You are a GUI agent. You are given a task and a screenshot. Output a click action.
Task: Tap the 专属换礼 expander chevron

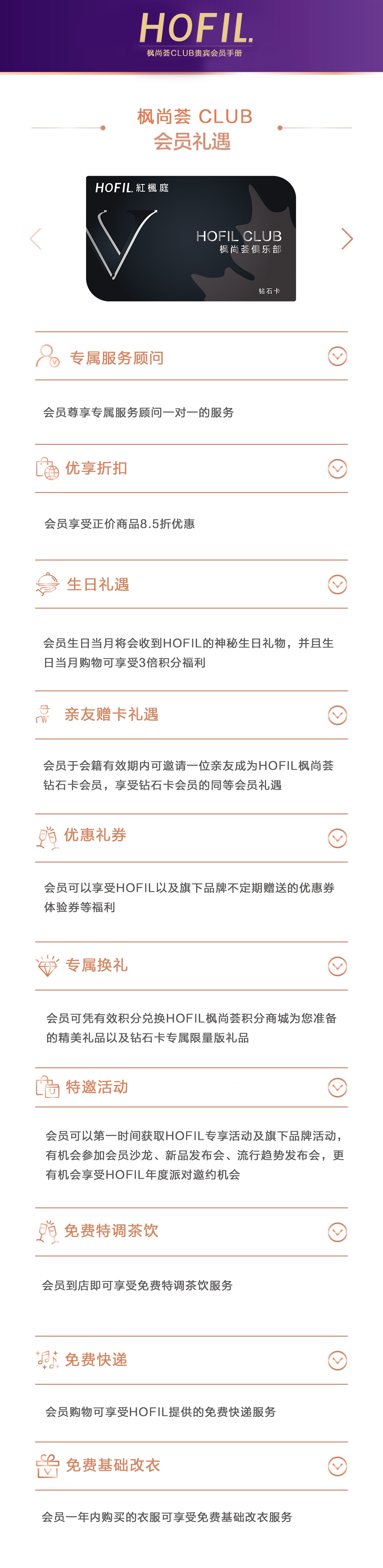coord(337,966)
